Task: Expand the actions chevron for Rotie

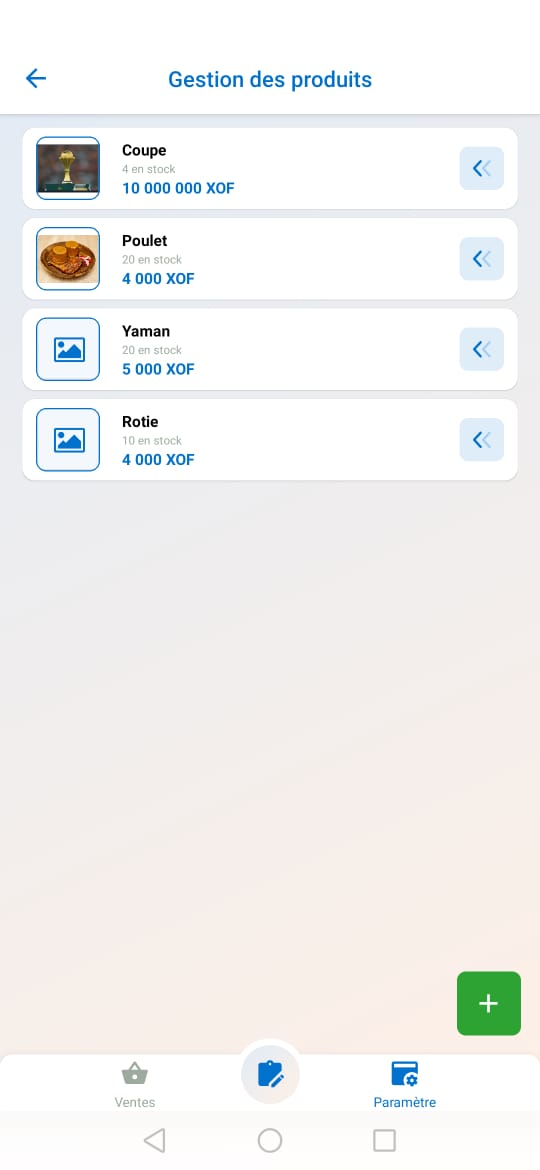Action: 482,439
